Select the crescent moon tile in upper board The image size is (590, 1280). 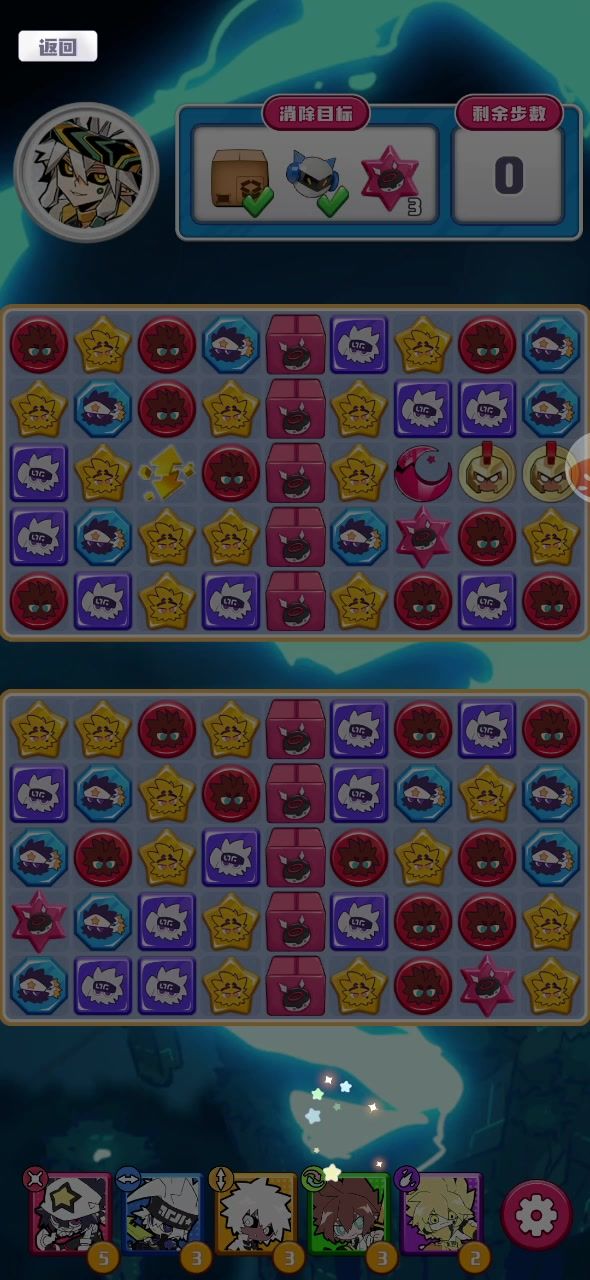(423, 472)
